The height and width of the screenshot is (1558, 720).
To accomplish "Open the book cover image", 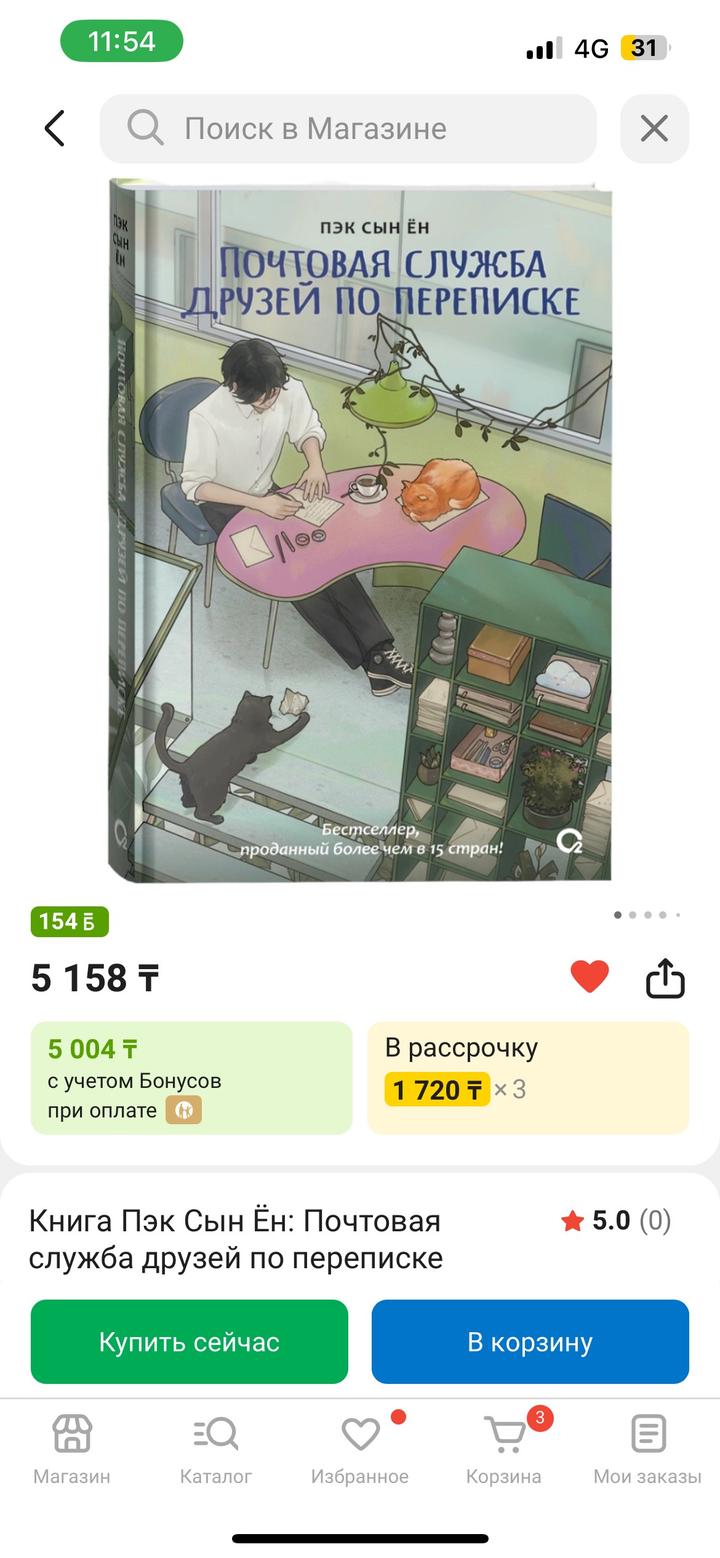I will click(360, 530).
